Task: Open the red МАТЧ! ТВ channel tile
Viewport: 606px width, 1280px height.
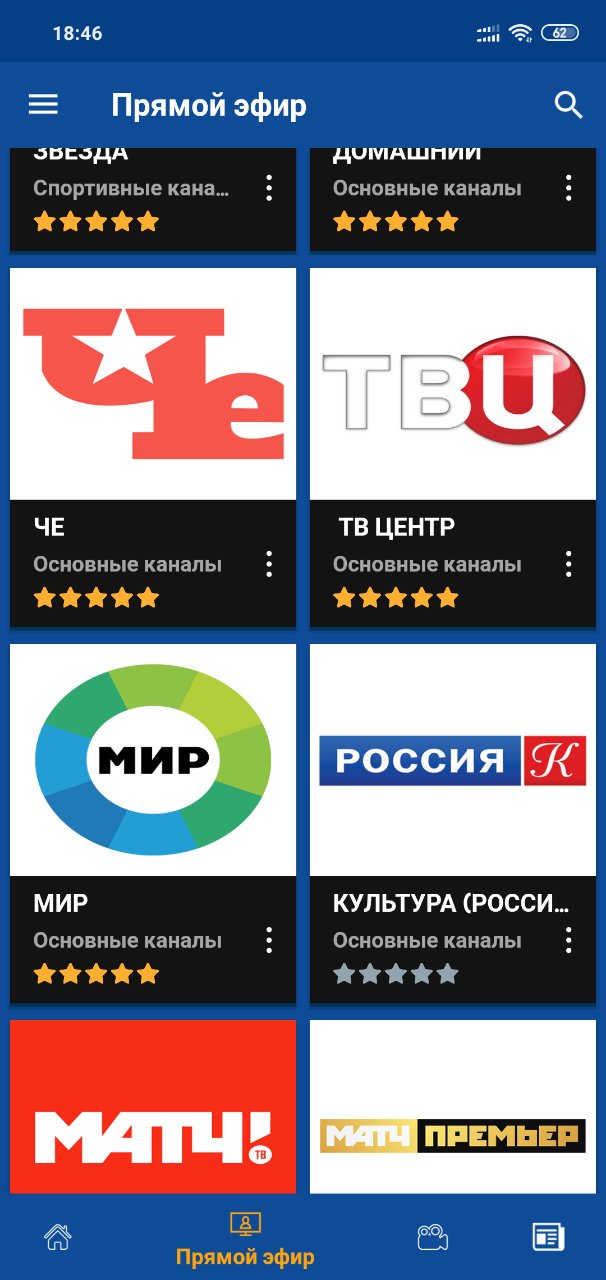Action: [153, 1107]
